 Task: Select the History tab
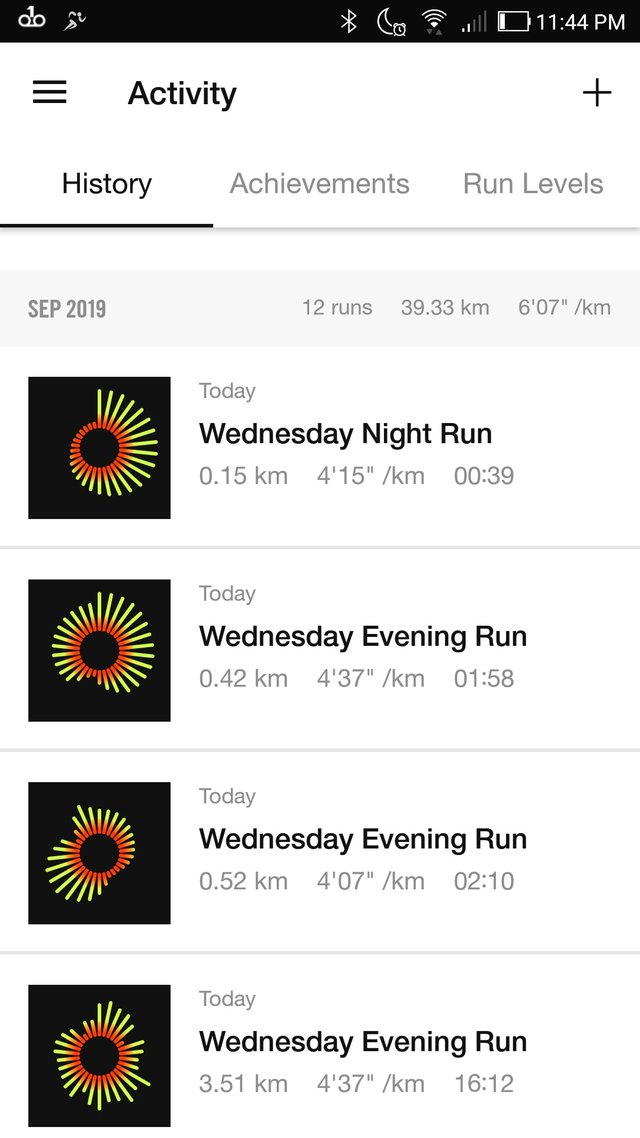(x=107, y=184)
